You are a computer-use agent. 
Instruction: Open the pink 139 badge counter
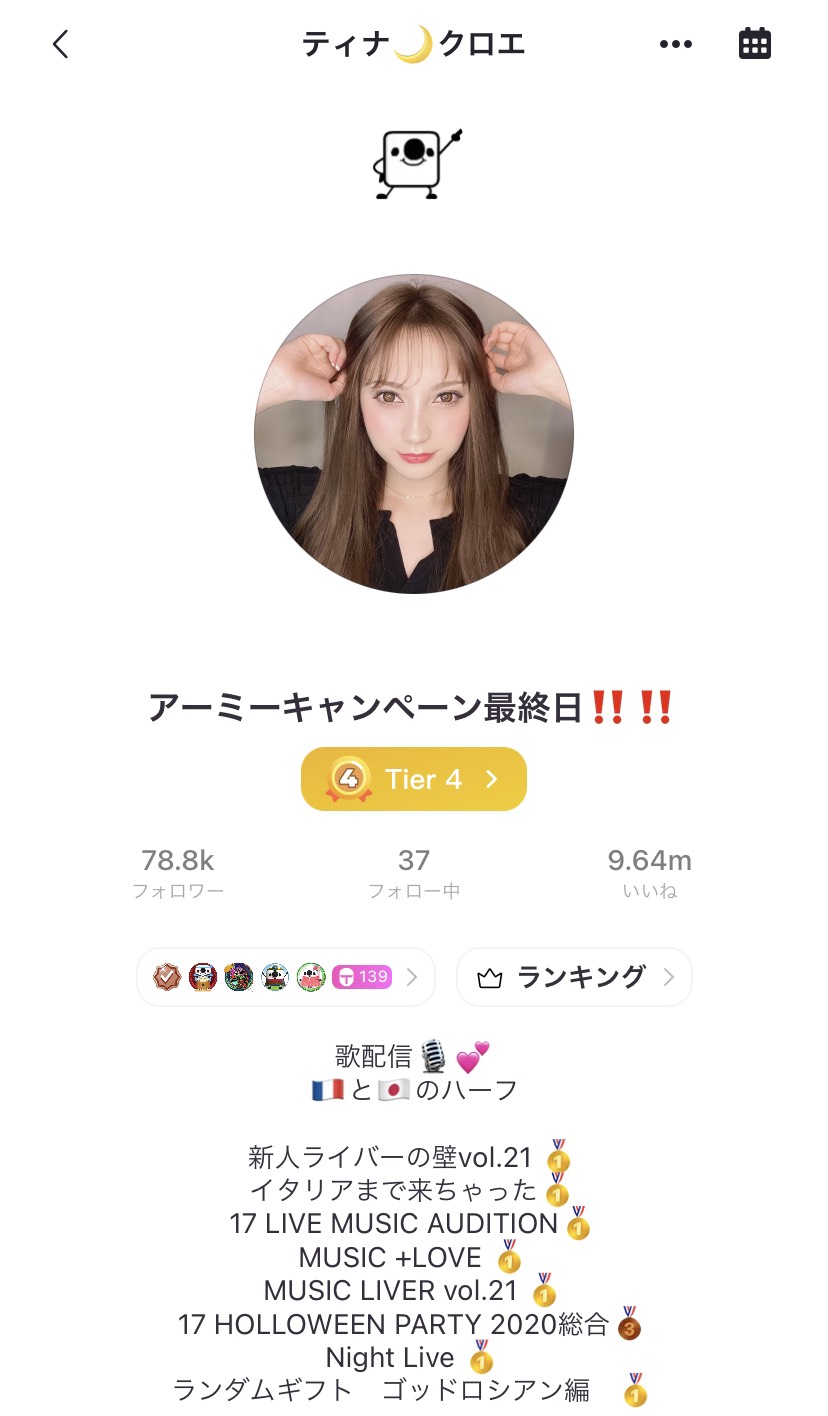click(362, 977)
